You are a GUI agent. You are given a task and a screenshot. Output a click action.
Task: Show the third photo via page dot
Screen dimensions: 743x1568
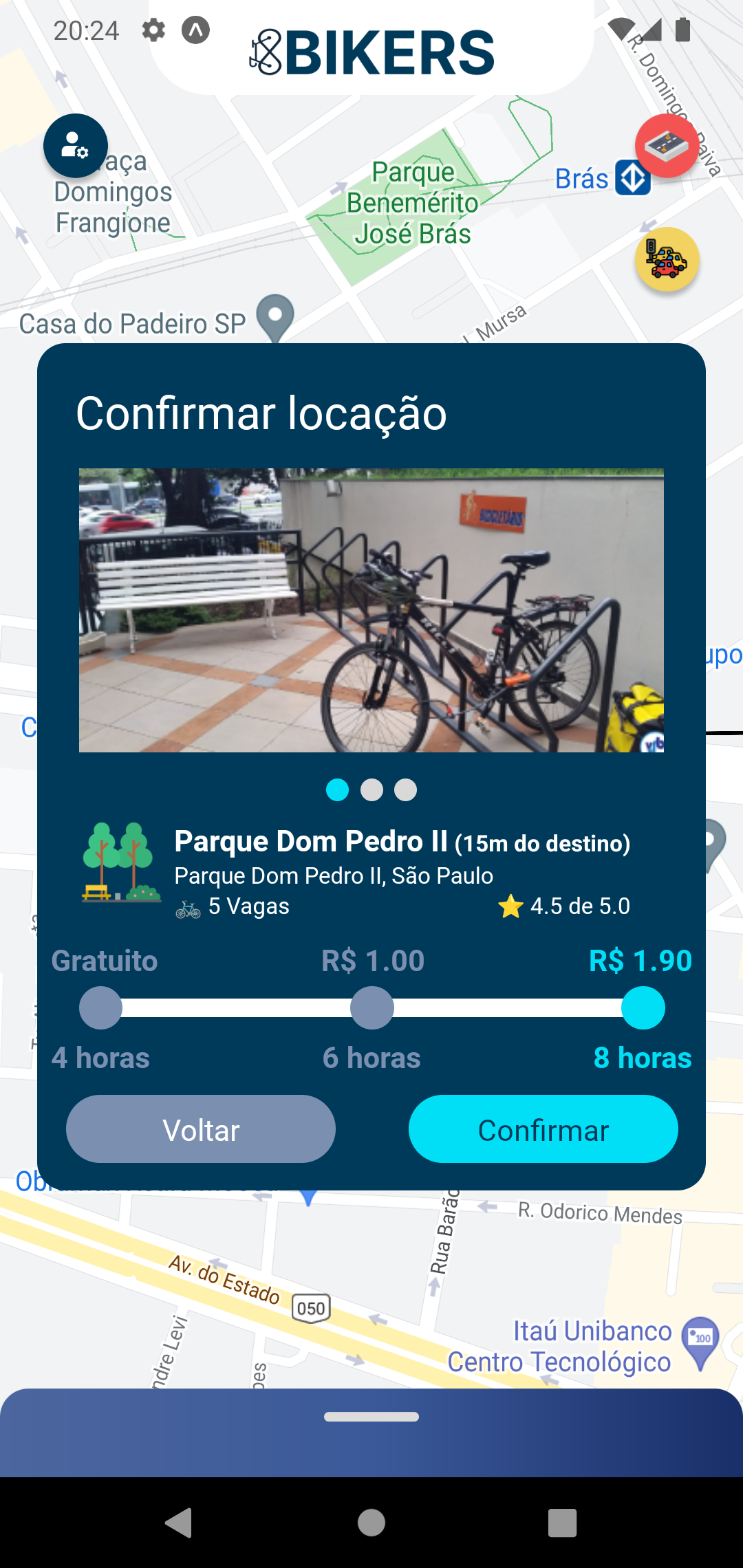pyautogui.click(x=405, y=790)
